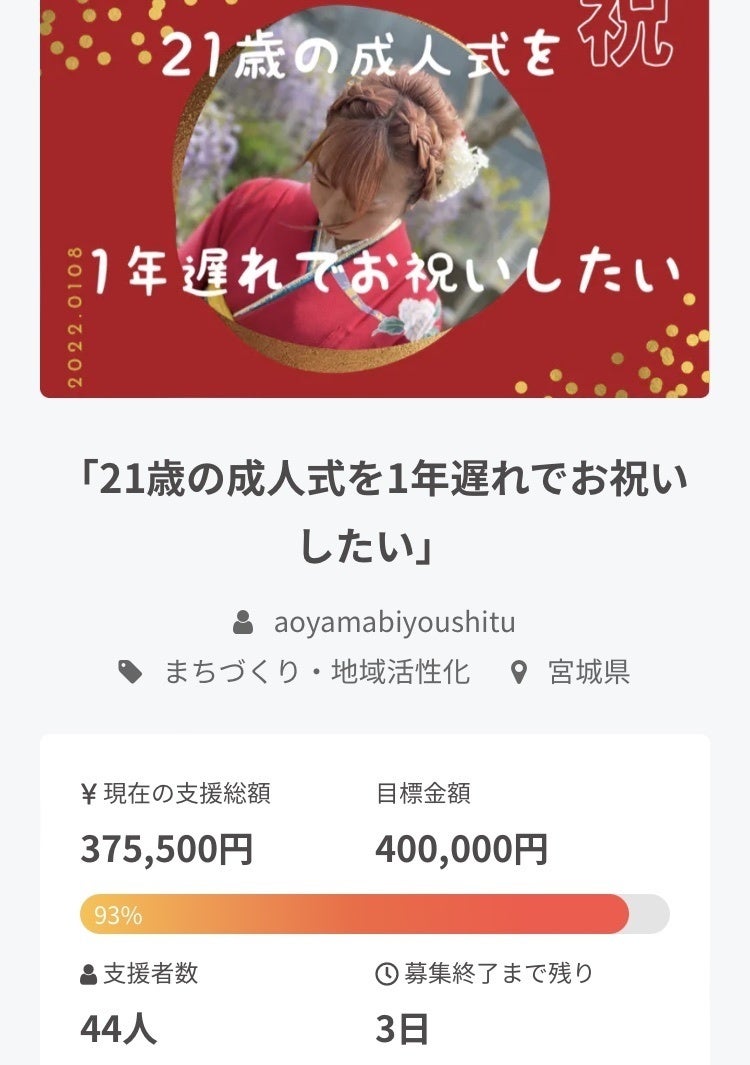750x1065 pixels.
Task: Open the aoyamabiyoushitu owner profile
Action: pos(394,623)
